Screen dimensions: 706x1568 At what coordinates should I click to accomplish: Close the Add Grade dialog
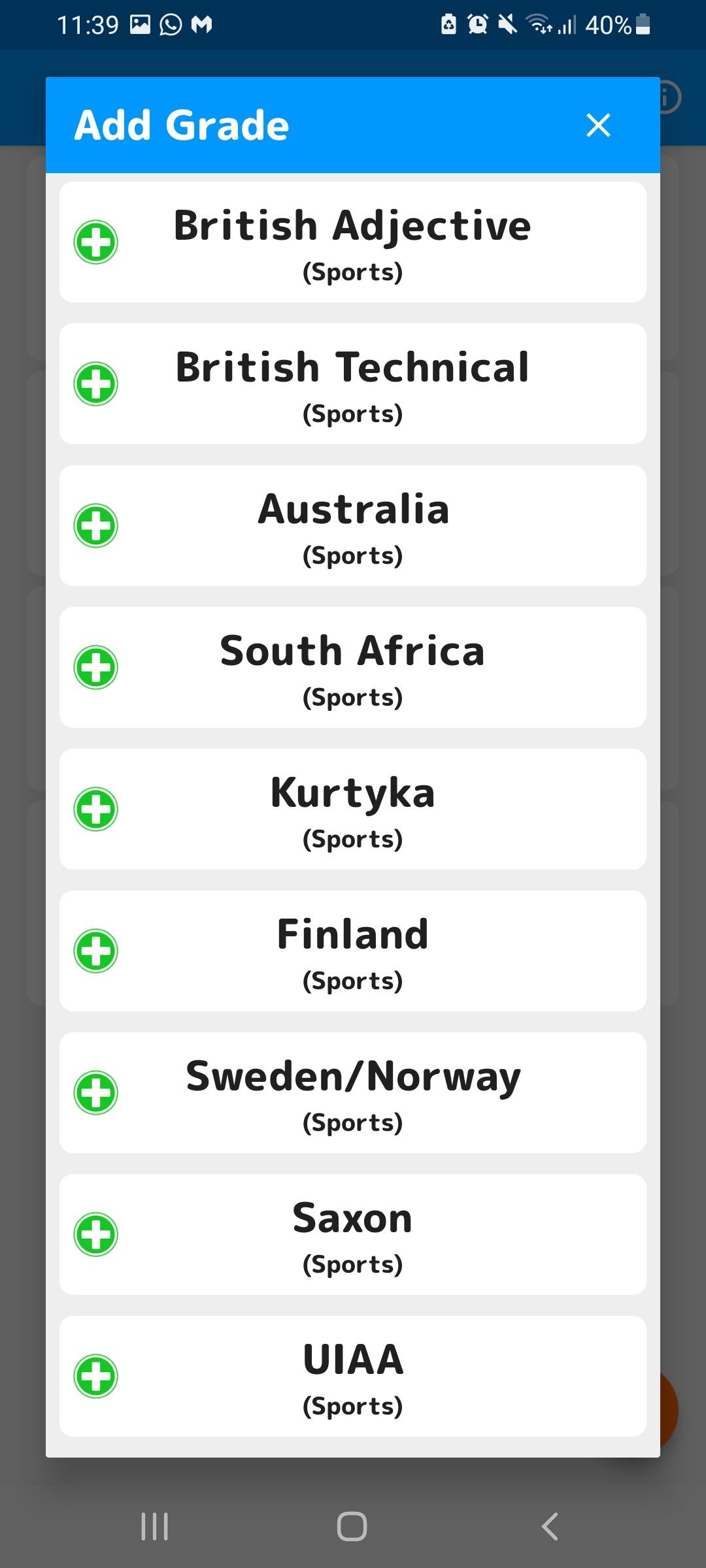(x=597, y=125)
